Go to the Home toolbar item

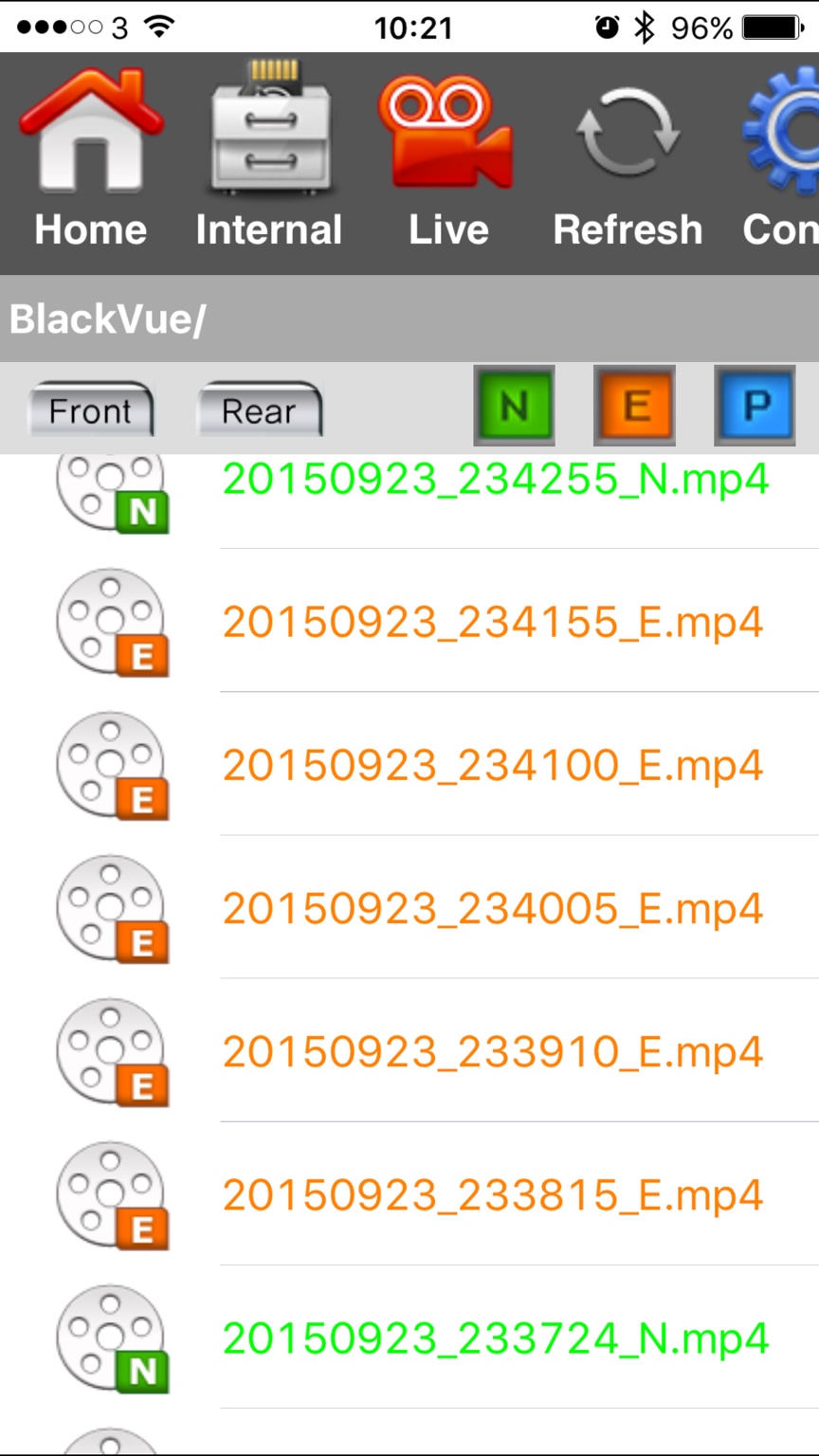click(91, 163)
